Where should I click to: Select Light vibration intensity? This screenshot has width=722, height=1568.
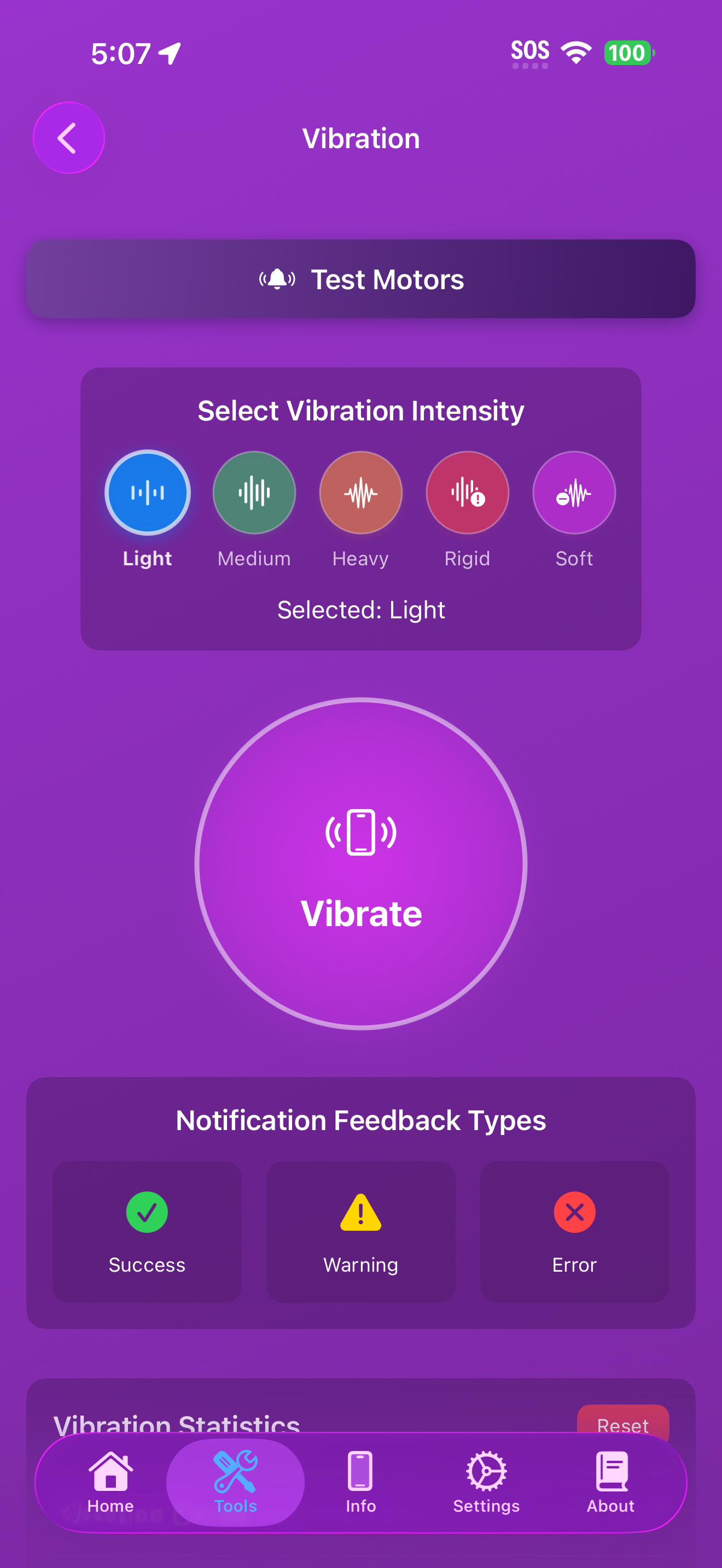pyautogui.click(x=147, y=493)
